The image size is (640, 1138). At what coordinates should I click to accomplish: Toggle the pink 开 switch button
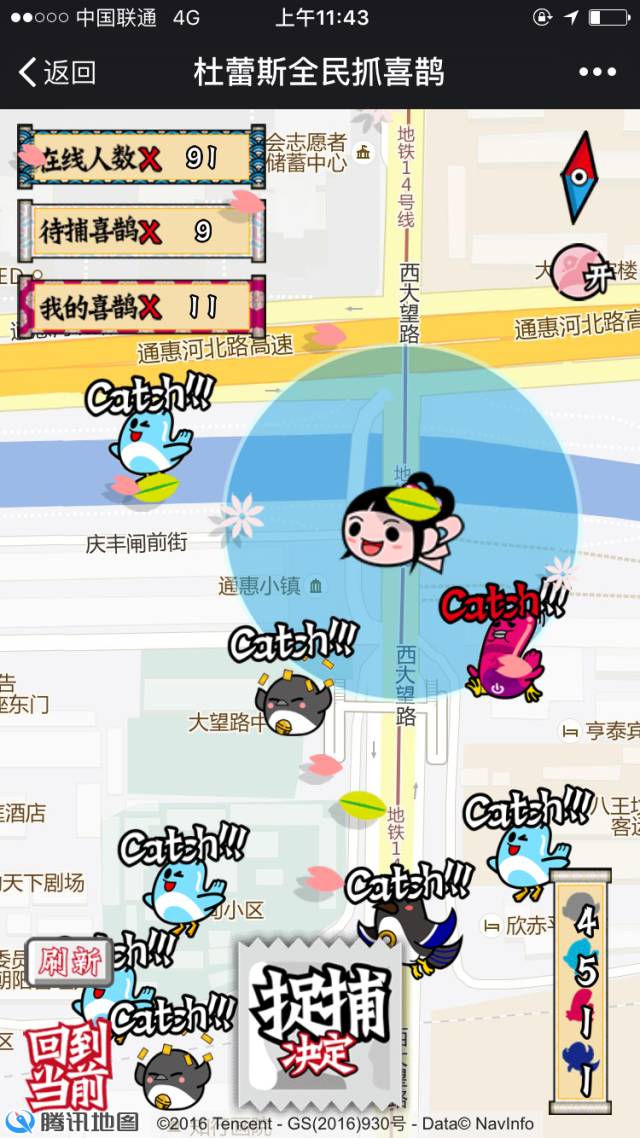point(580,271)
